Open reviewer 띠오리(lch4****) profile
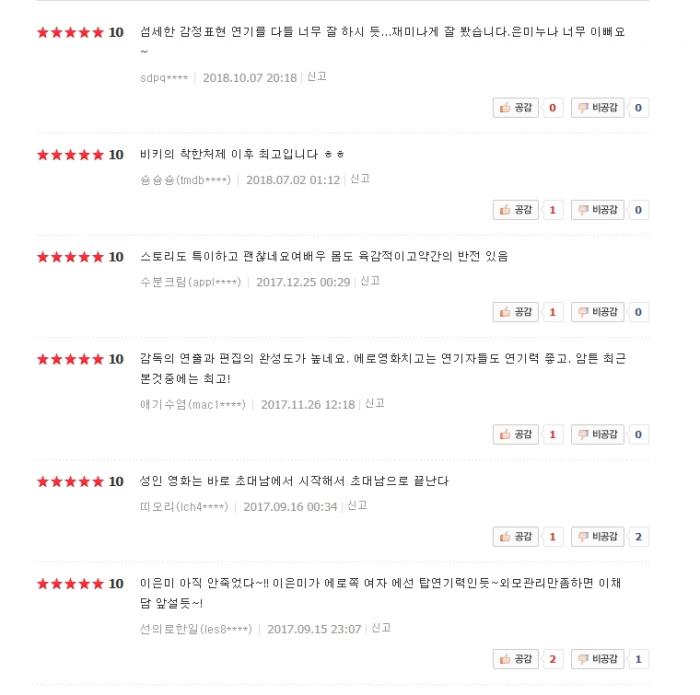The width and height of the screenshot is (700, 695). pyautogui.click(x=182, y=507)
